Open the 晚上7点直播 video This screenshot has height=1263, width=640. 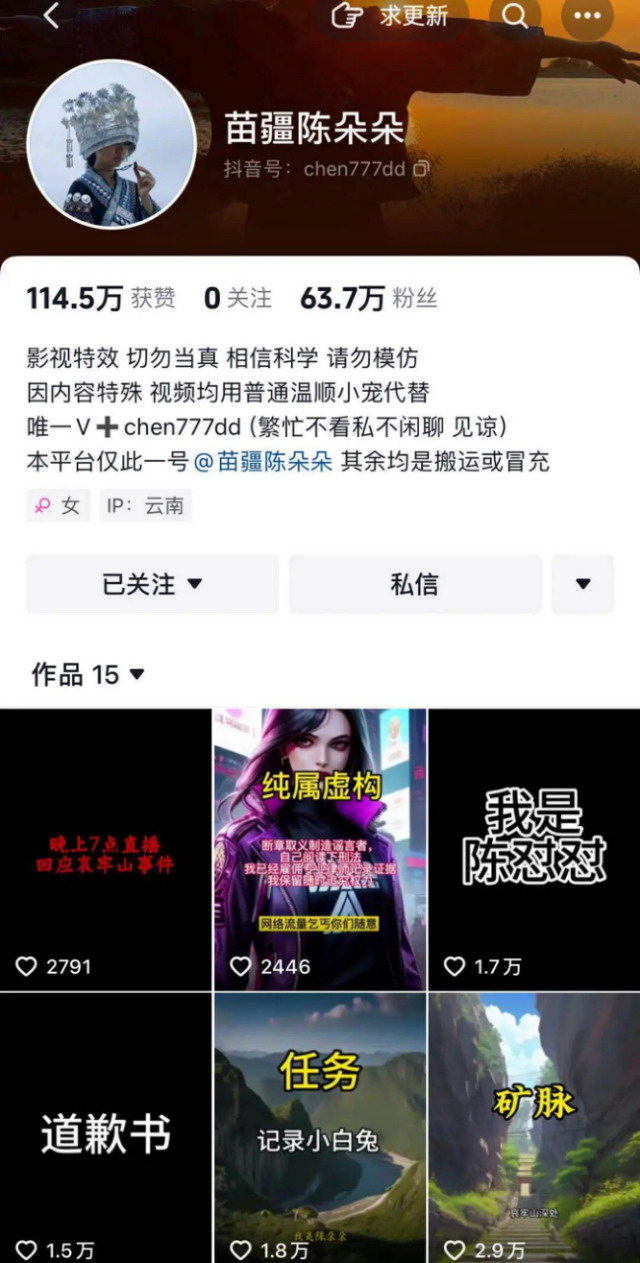[x=106, y=850]
